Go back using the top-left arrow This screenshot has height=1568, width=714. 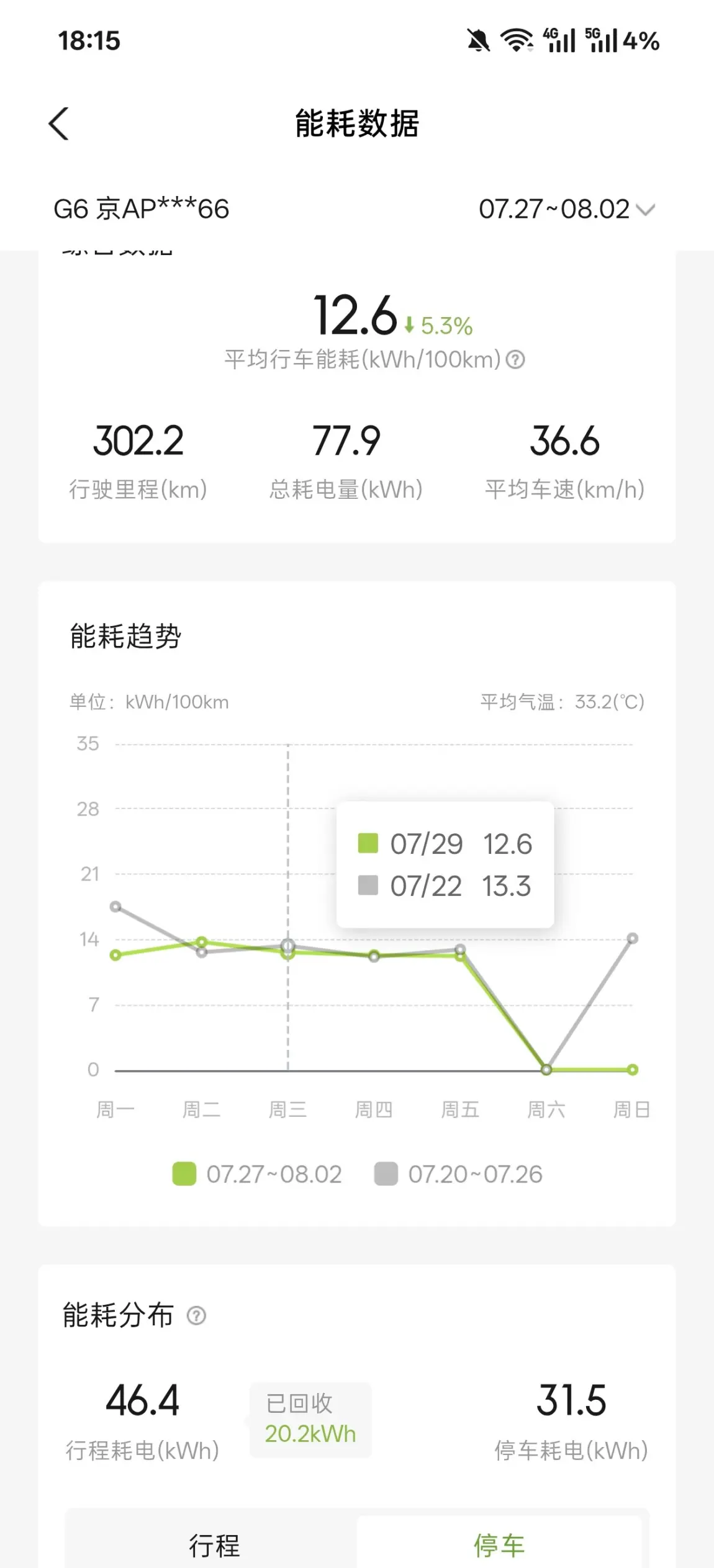(x=58, y=123)
